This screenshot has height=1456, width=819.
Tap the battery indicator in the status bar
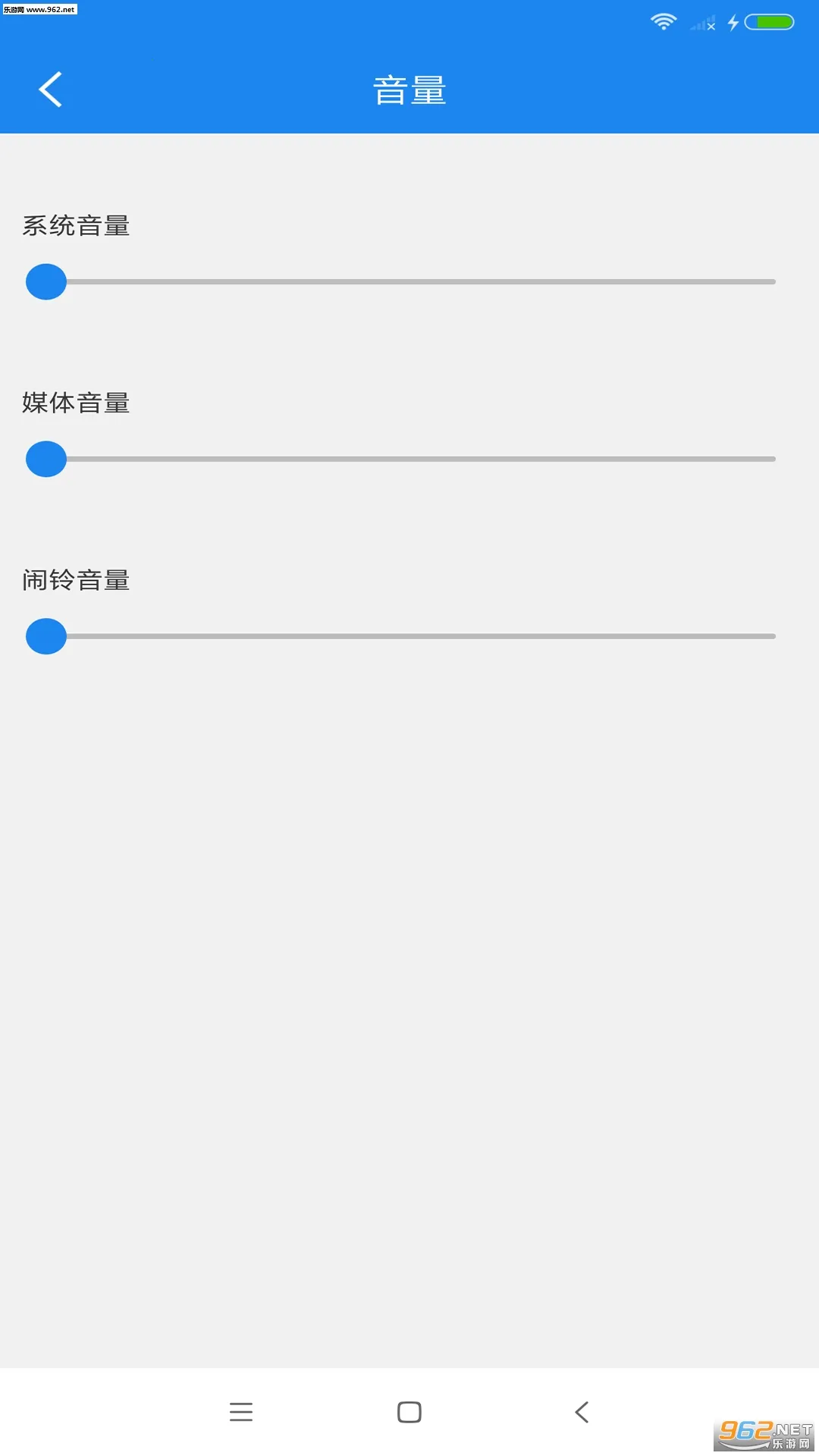[x=770, y=21]
